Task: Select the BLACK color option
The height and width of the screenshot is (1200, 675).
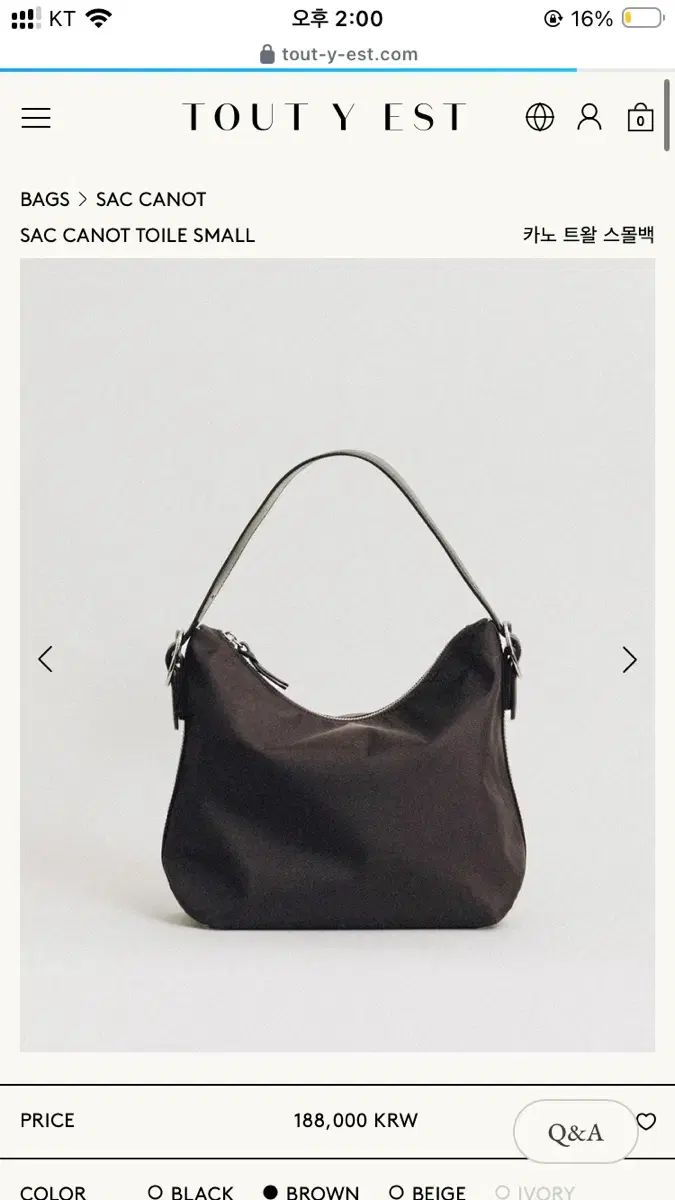Action: click(191, 1192)
